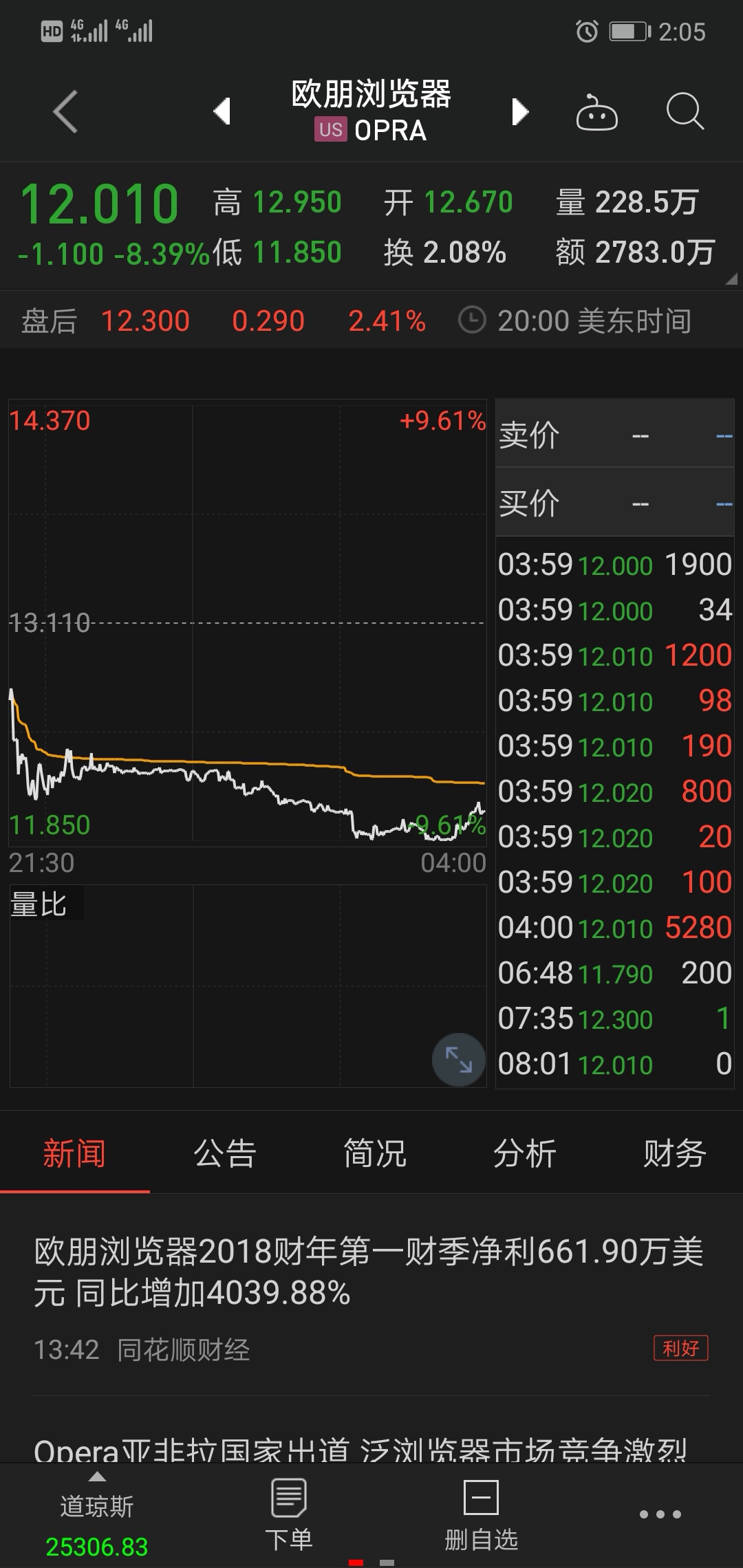
Task: Go back using the top-left arrow
Action: point(66,111)
